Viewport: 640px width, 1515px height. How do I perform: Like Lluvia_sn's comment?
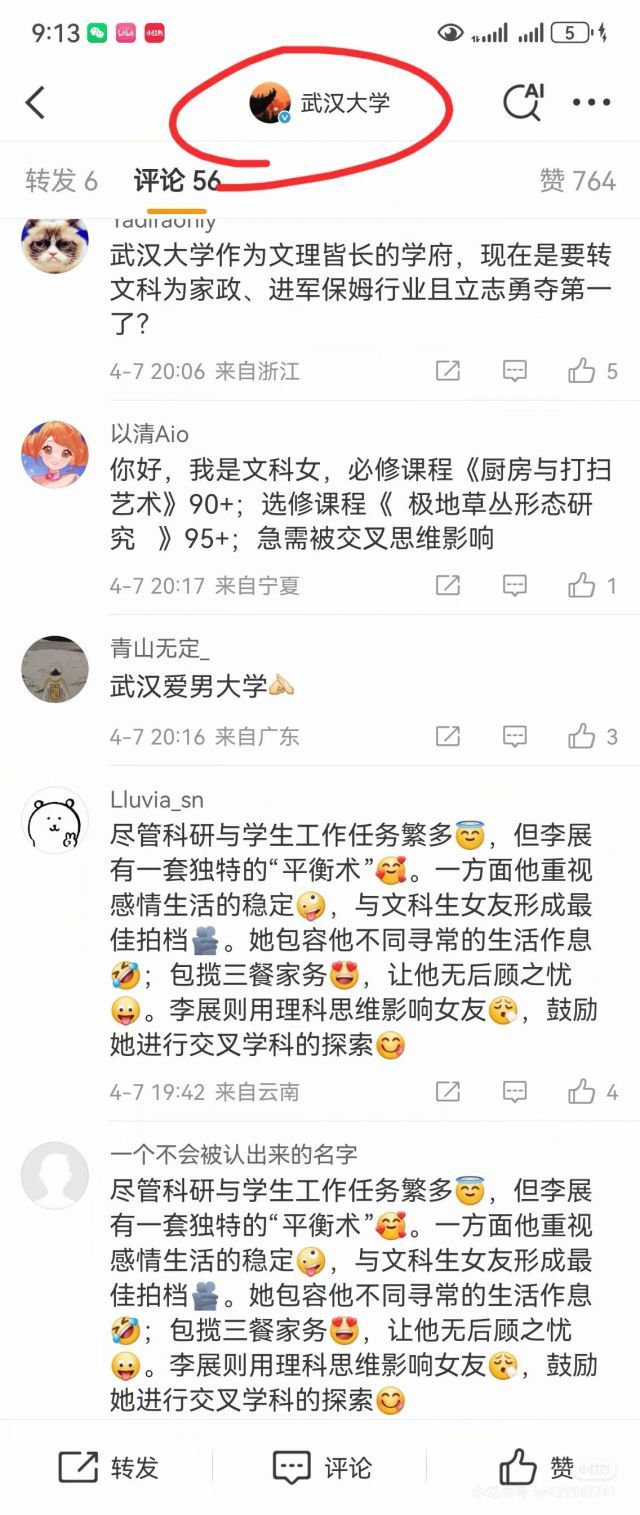click(x=583, y=1092)
